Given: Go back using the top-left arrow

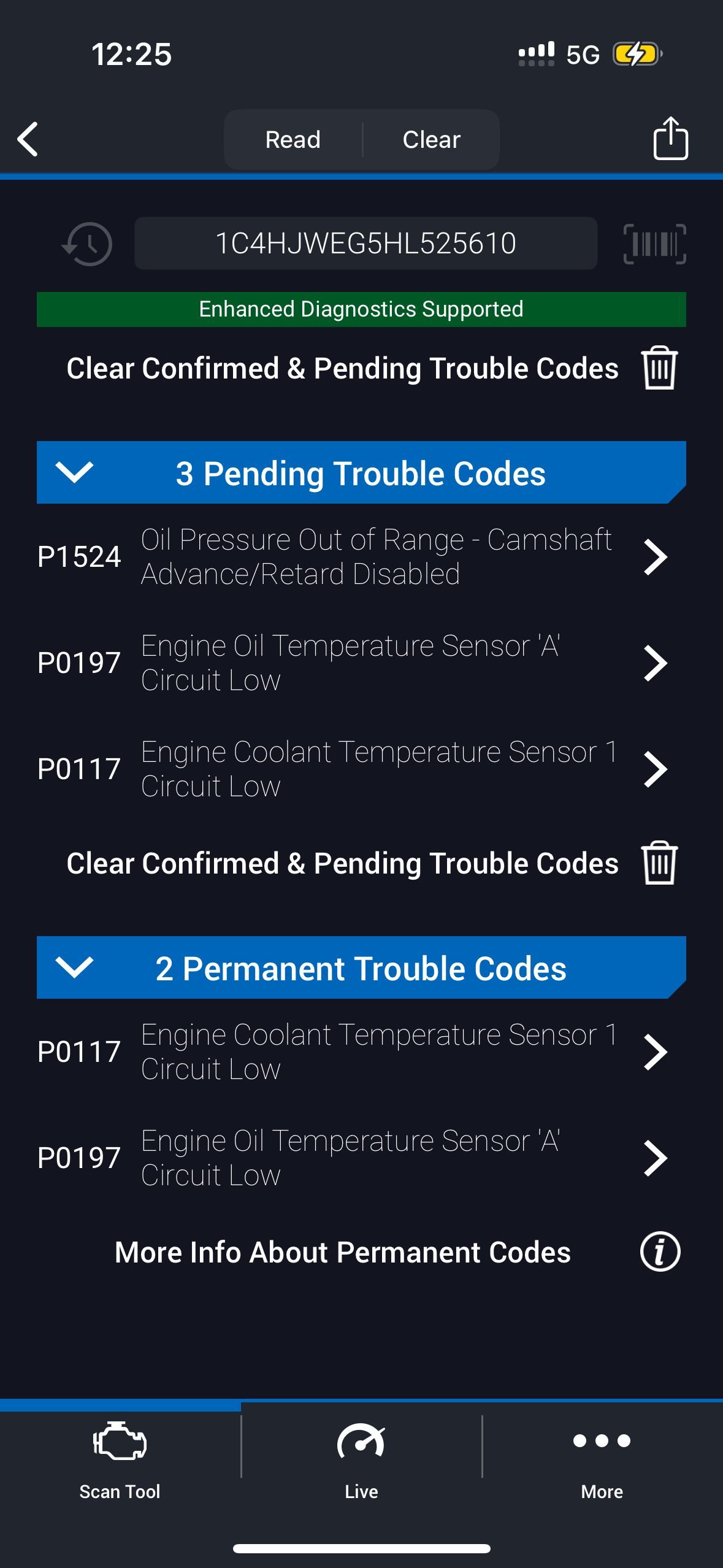Looking at the screenshot, I should 28,139.
